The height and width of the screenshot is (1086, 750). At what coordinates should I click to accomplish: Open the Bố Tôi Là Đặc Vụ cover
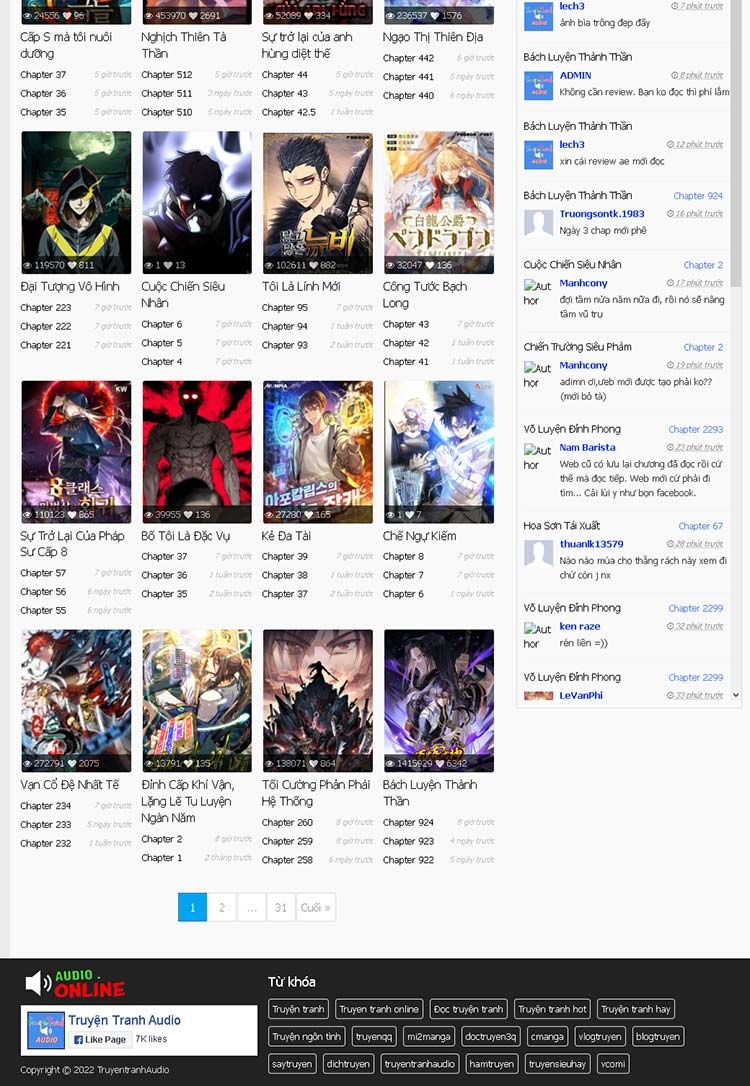(x=197, y=451)
